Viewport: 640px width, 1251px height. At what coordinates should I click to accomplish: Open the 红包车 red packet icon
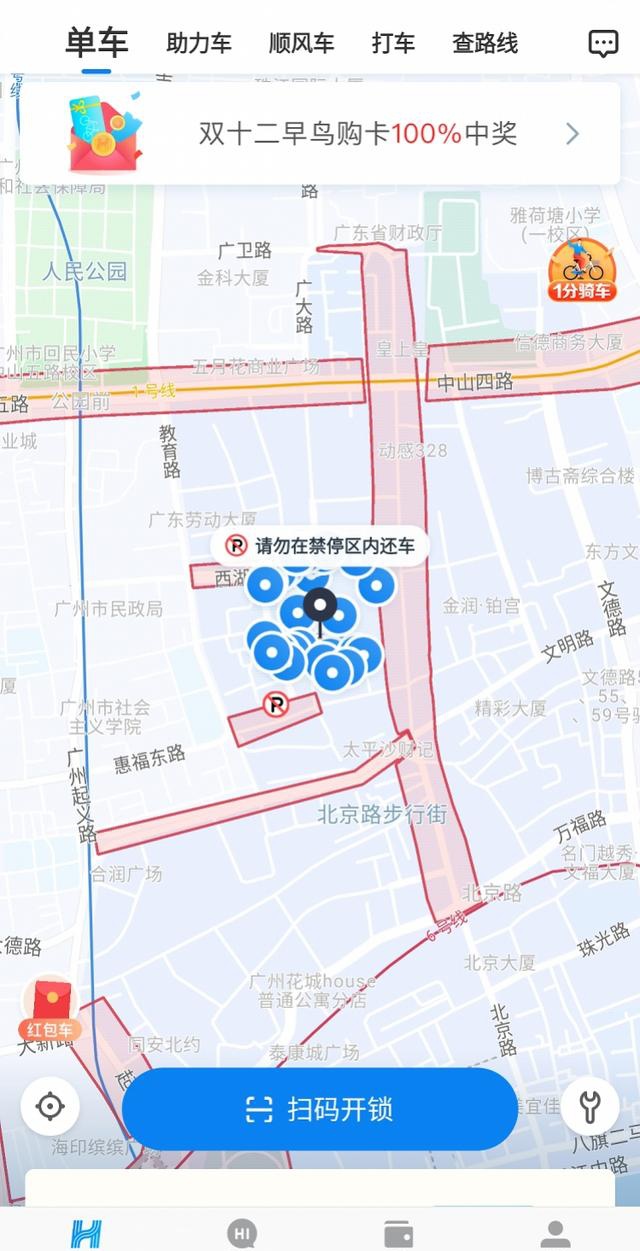tap(50, 1008)
